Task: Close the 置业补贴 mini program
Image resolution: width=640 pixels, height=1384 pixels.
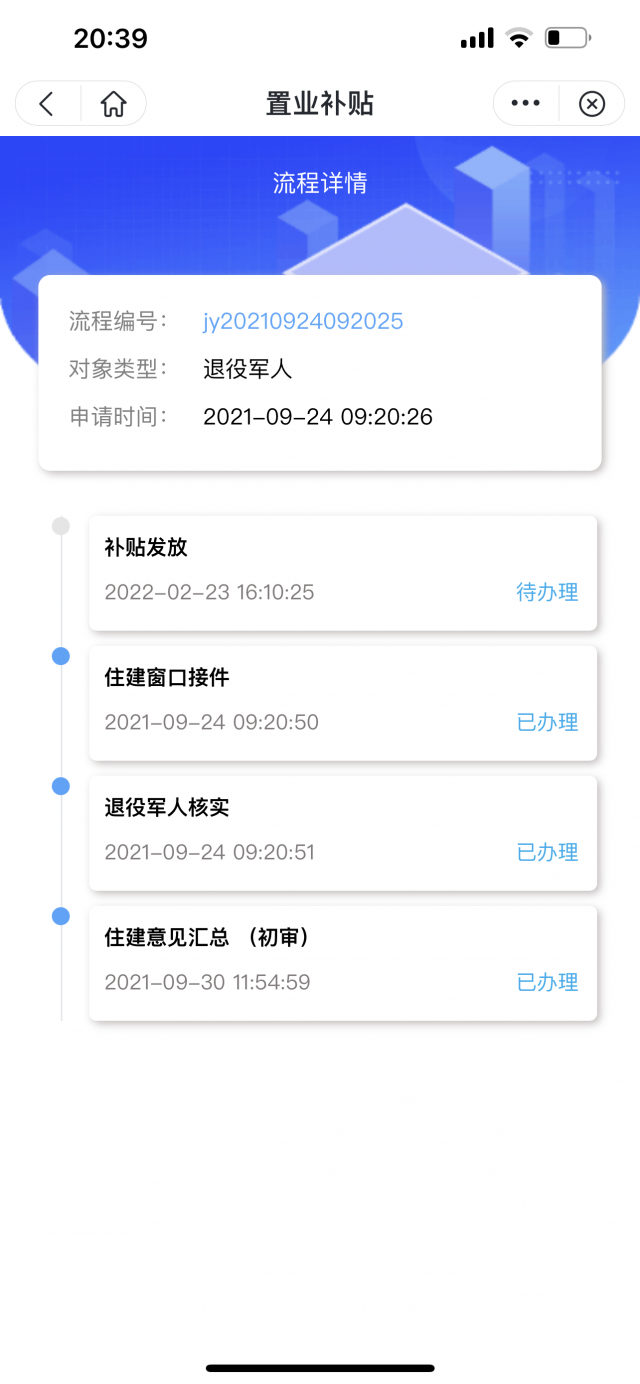Action: [x=592, y=103]
